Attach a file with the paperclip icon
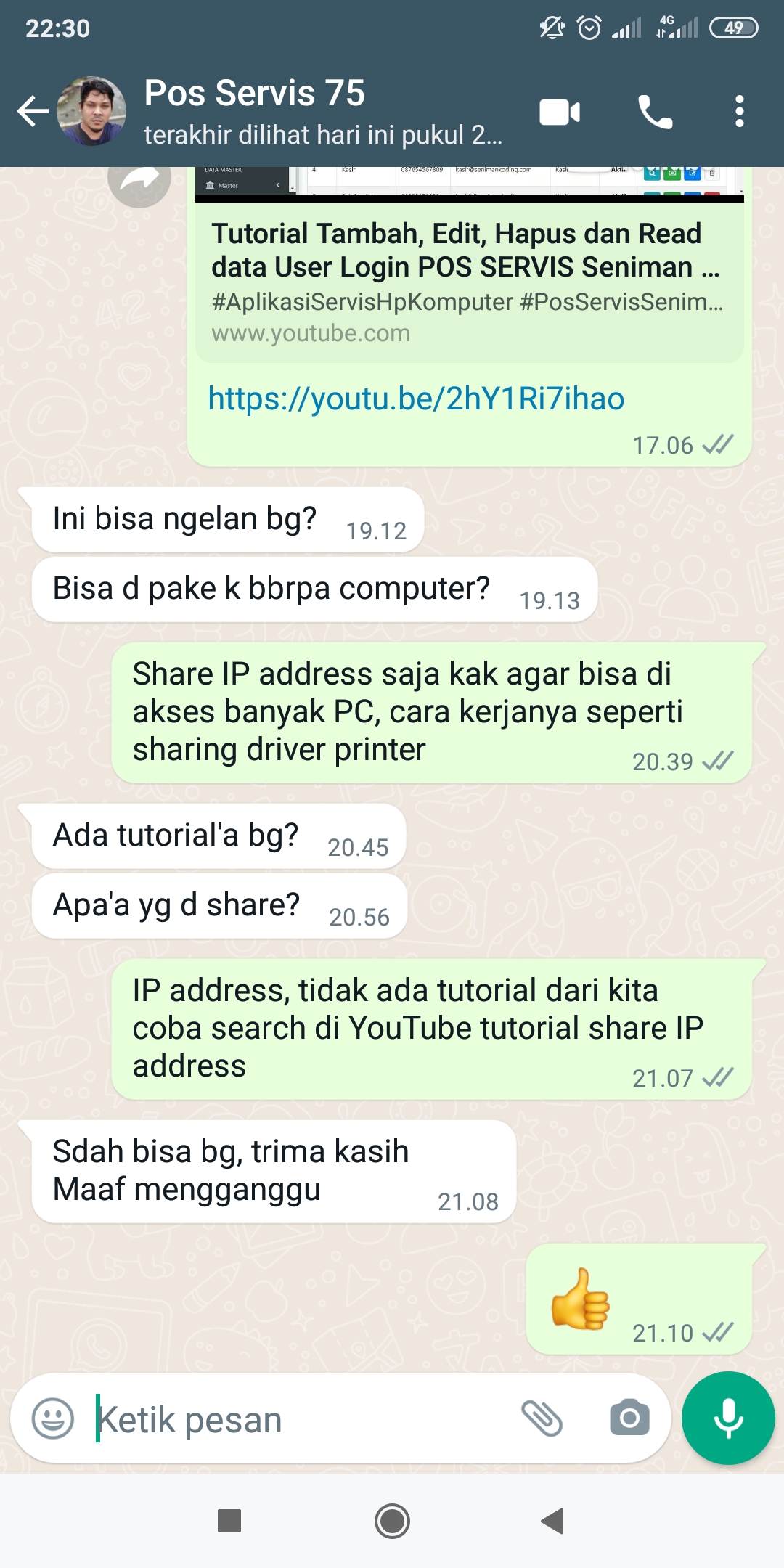Image resolution: width=784 pixels, height=1568 pixels. [x=542, y=1418]
